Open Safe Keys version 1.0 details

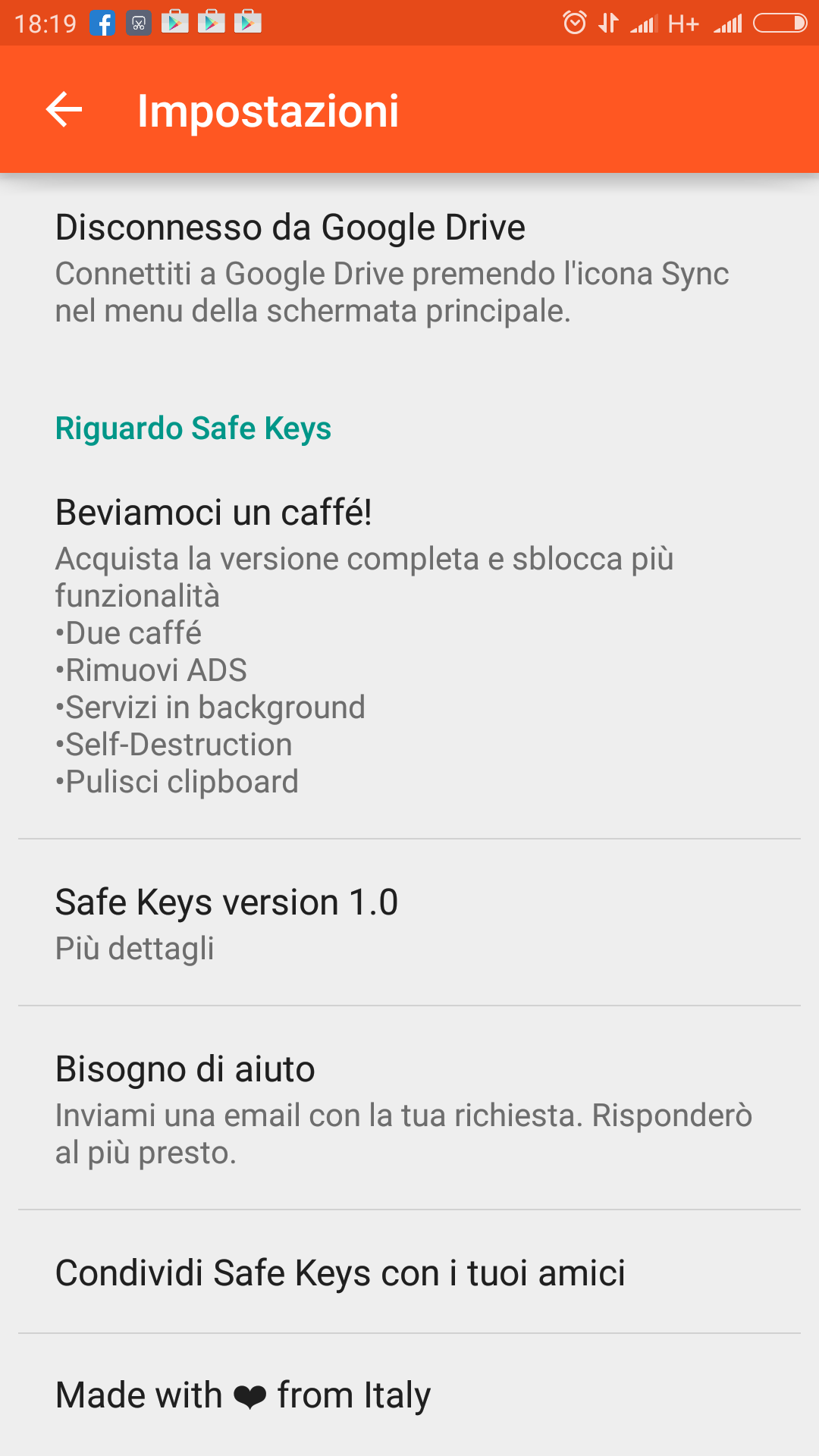(409, 923)
